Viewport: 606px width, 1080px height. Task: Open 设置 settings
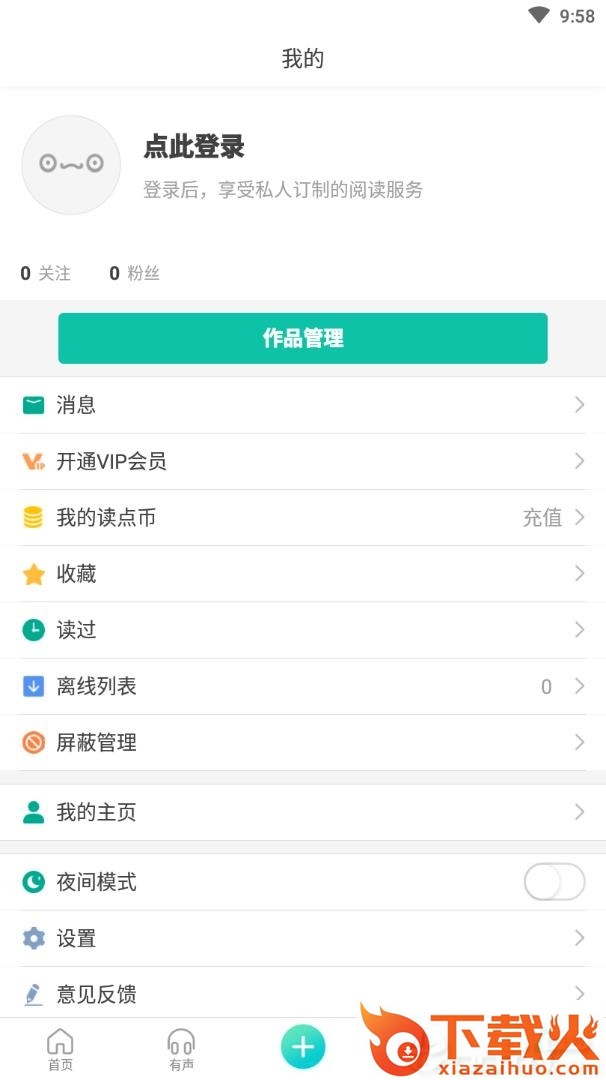302,938
